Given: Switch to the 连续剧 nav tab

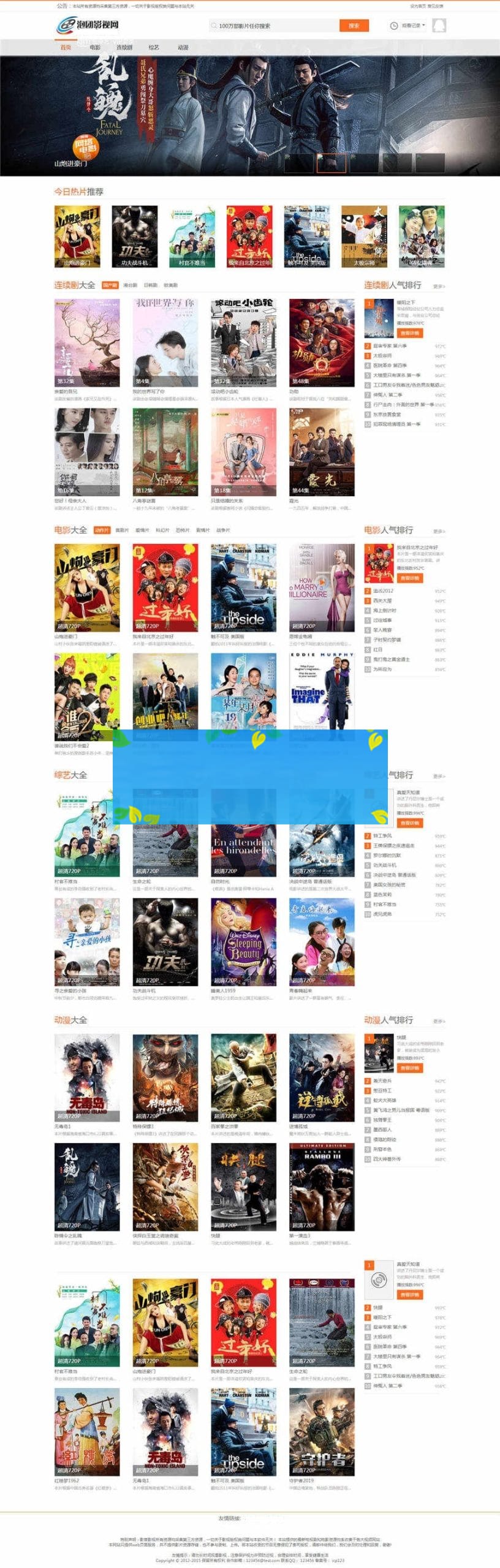Looking at the screenshot, I should point(124,47).
